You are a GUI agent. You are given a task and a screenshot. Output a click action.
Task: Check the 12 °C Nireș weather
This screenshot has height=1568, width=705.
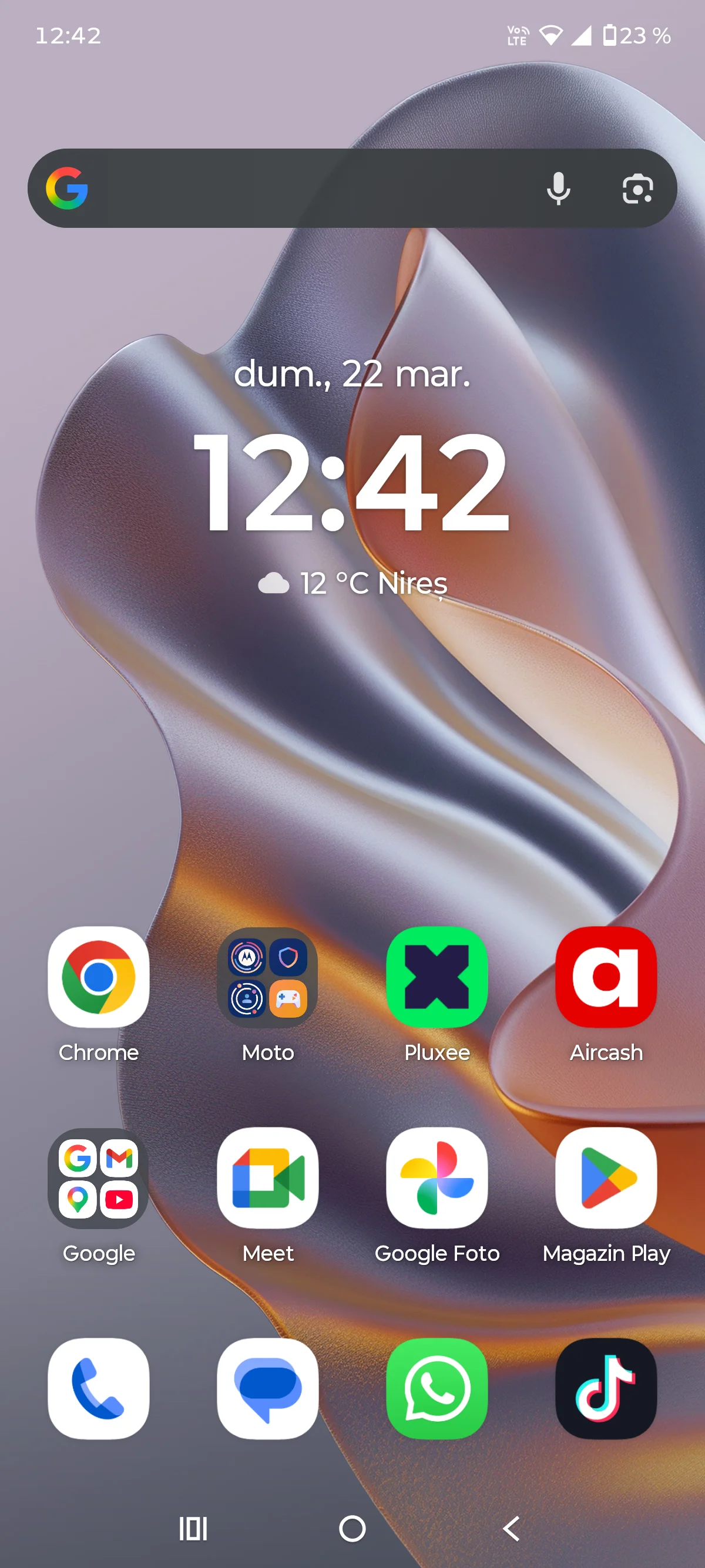point(352,583)
